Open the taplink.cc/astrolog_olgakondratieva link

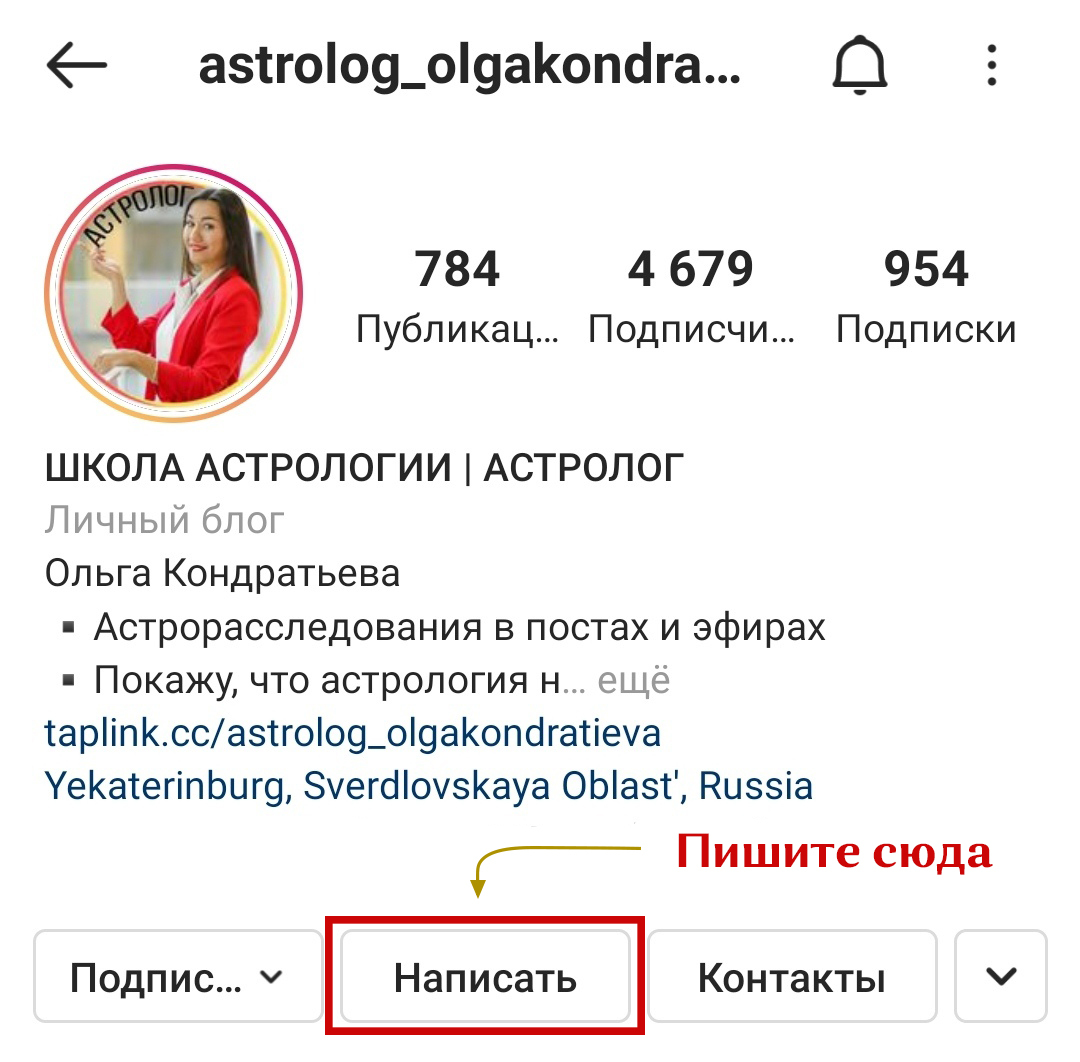(x=353, y=733)
